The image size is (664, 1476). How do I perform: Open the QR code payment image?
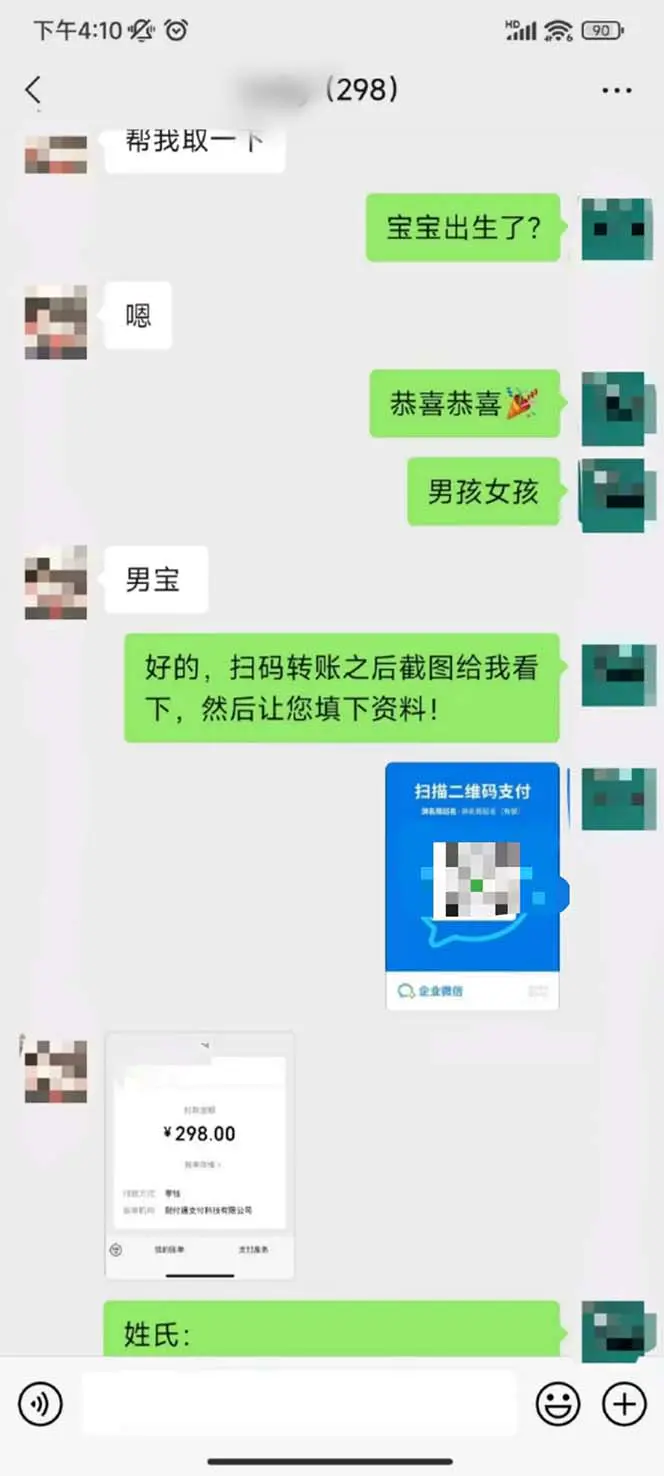pyautogui.click(x=472, y=885)
